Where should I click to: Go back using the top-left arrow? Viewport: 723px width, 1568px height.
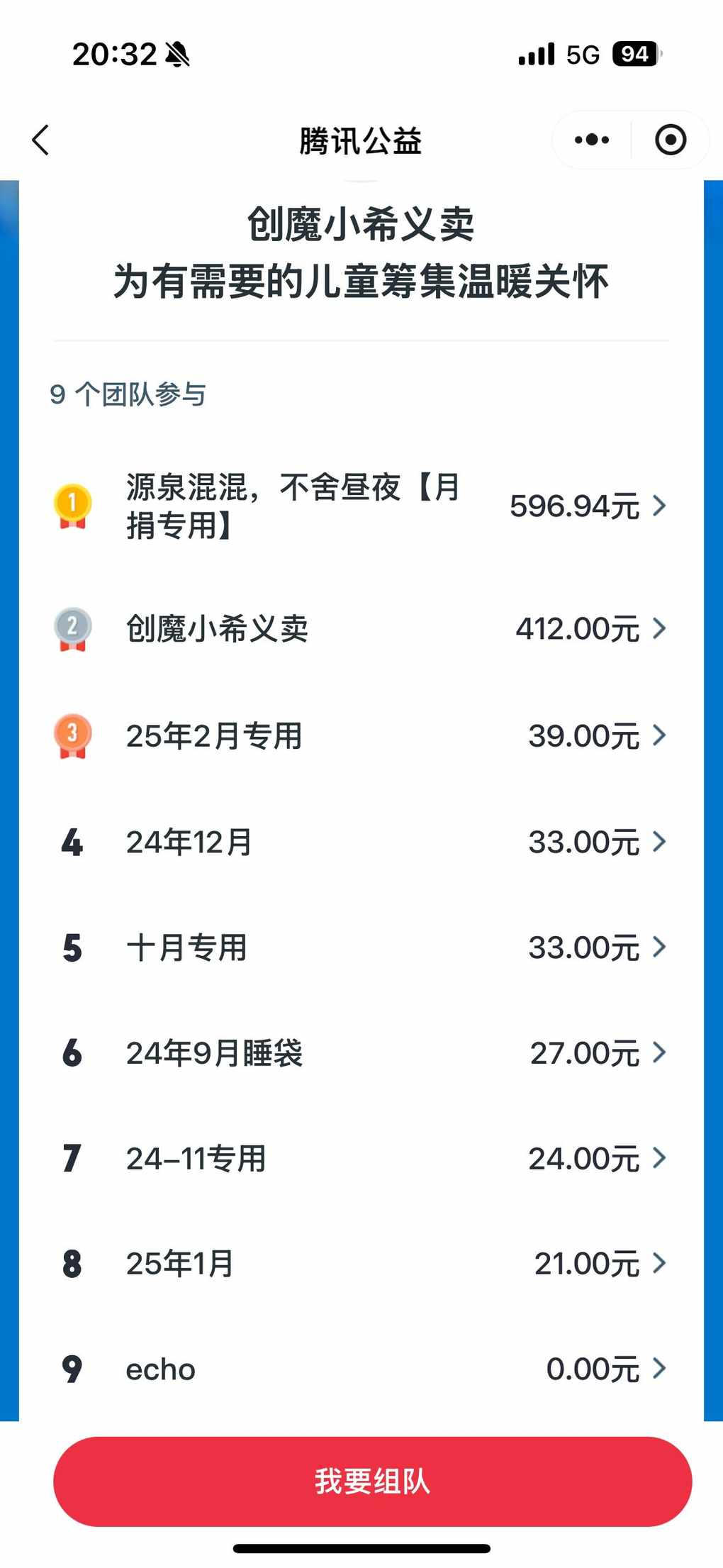click(x=41, y=140)
